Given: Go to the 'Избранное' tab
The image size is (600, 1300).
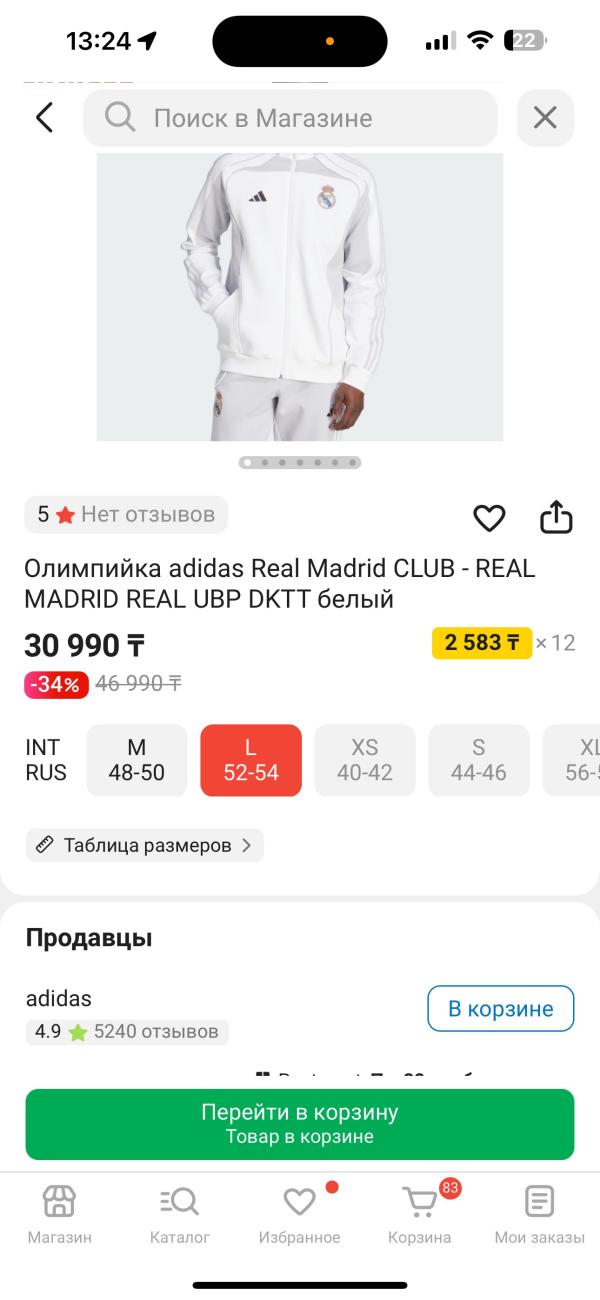Looking at the screenshot, I should pos(299,1214).
